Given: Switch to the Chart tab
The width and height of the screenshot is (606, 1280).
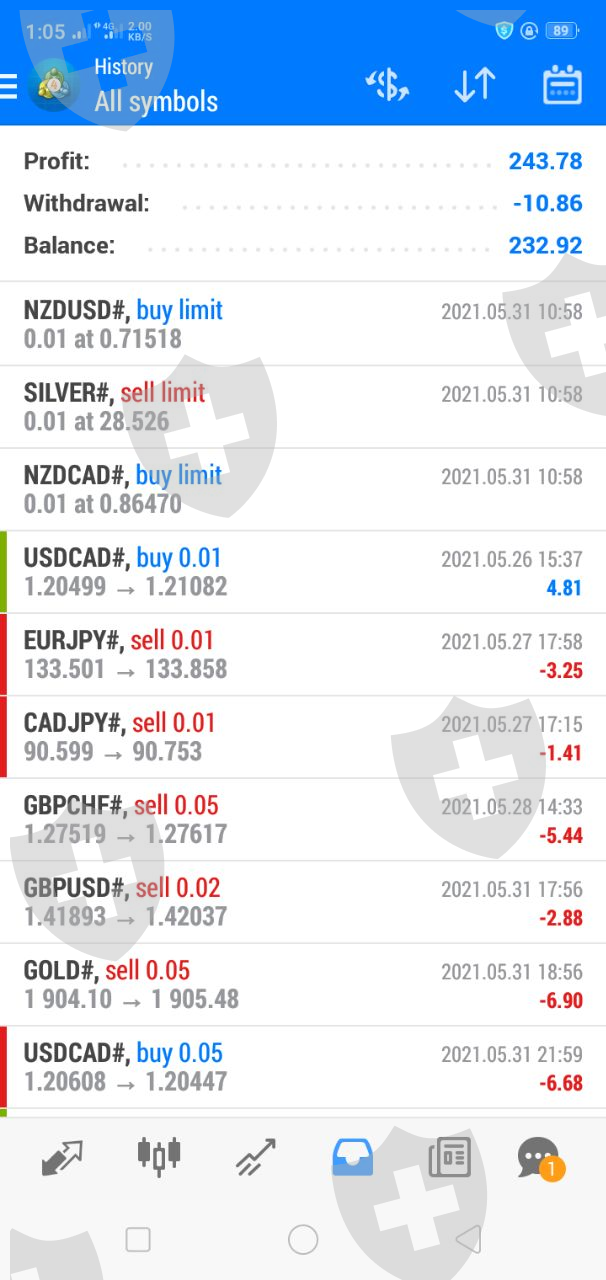Looking at the screenshot, I should pyautogui.click(x=159, y=1156).
